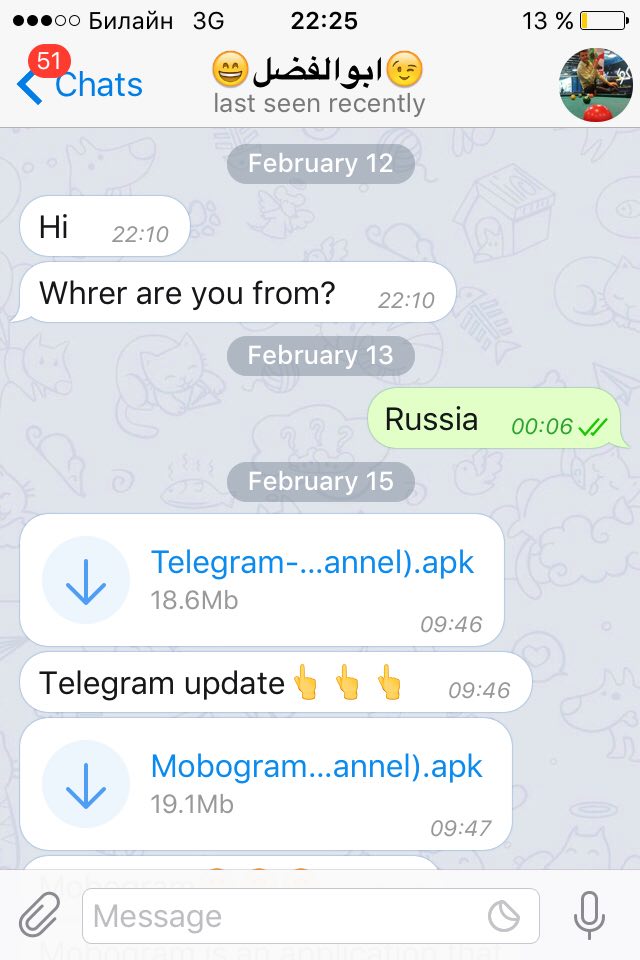Open contact info from the chat title
The image size is (640, 960).
(x=319, y=83)
